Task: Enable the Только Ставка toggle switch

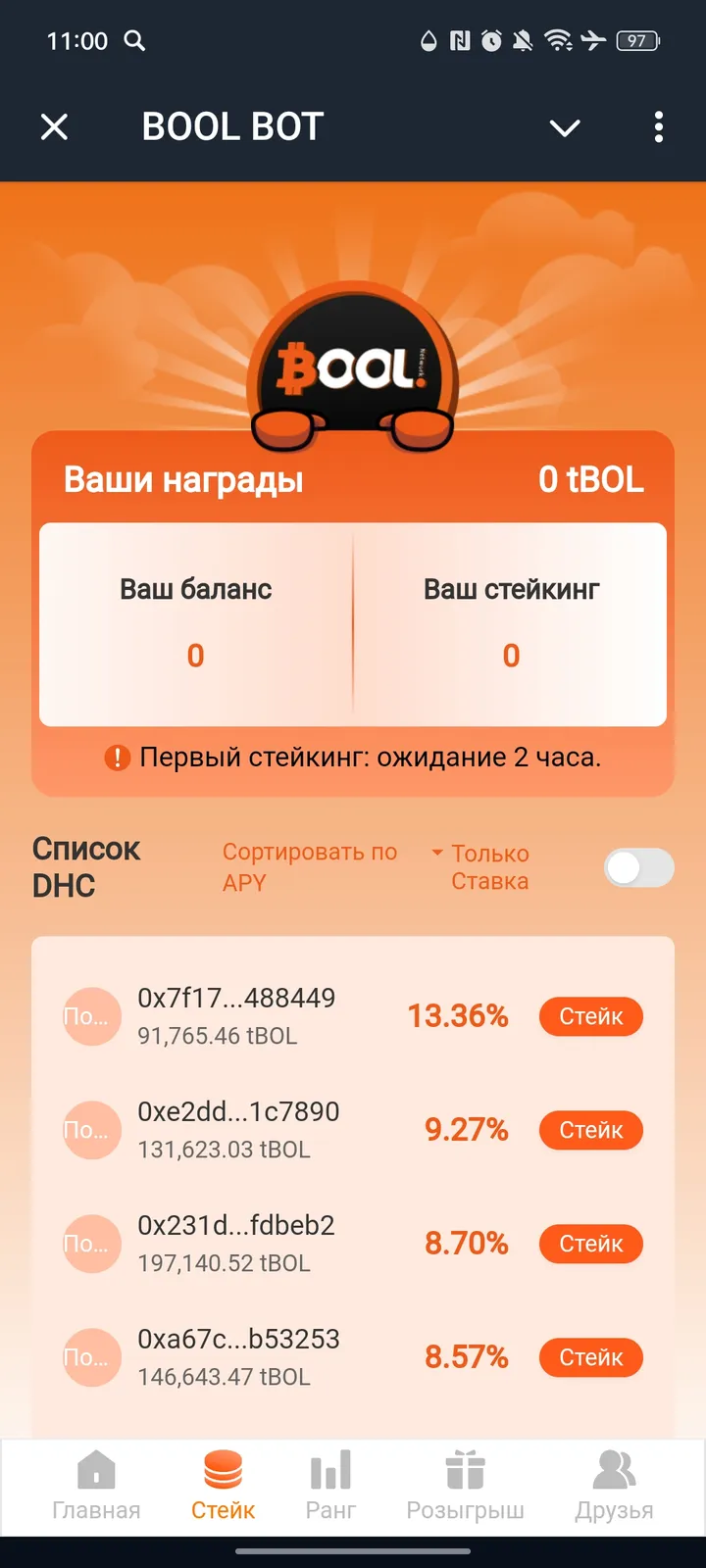Action: [637, 868]
